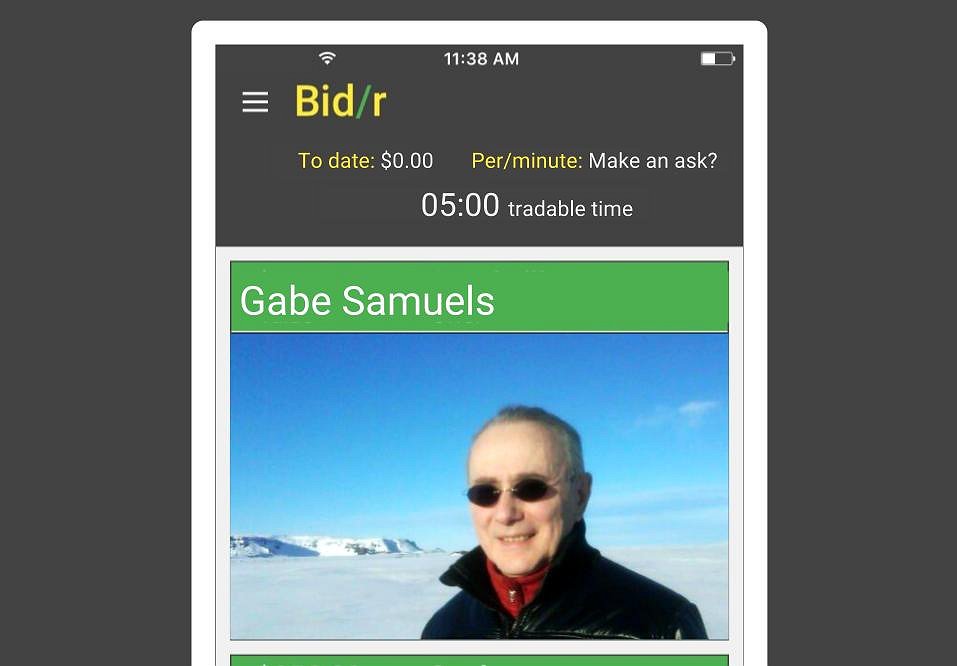Open the hamburger drawer menu
This screenshot has width=957, height=666.
pyautogui.click(x=255, y=102)
